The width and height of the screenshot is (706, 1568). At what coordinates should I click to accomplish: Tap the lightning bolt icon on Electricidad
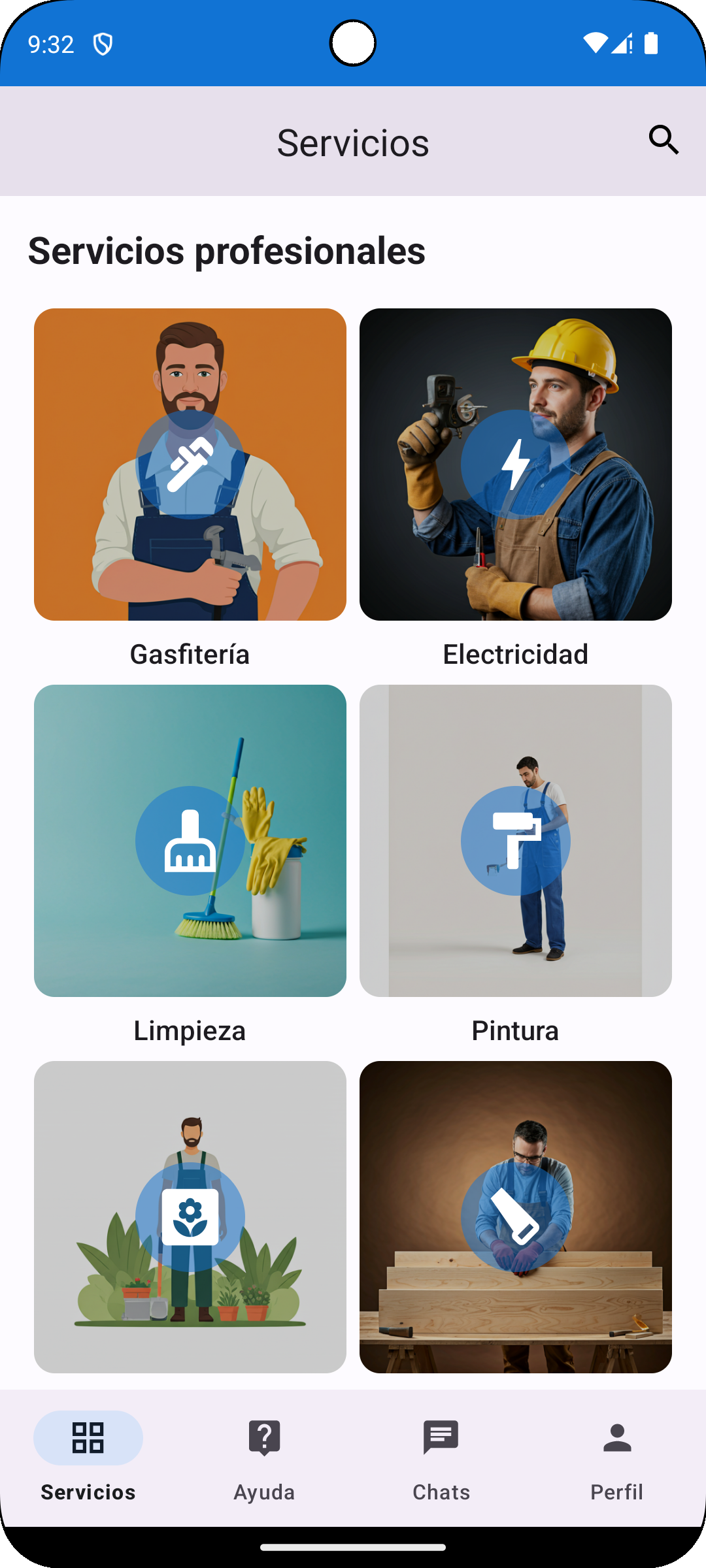coord(516,465)
